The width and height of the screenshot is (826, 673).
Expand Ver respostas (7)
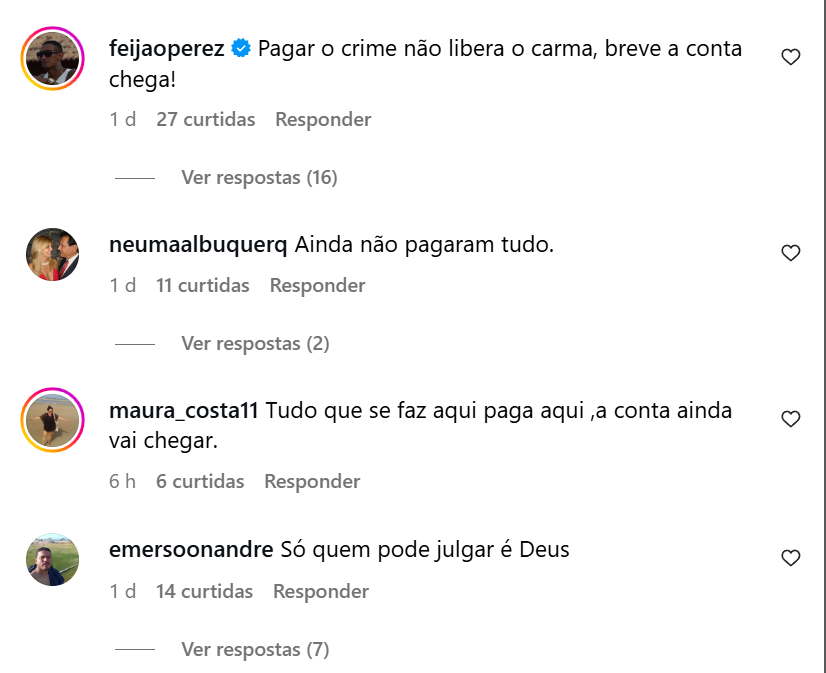pos(255,650)
